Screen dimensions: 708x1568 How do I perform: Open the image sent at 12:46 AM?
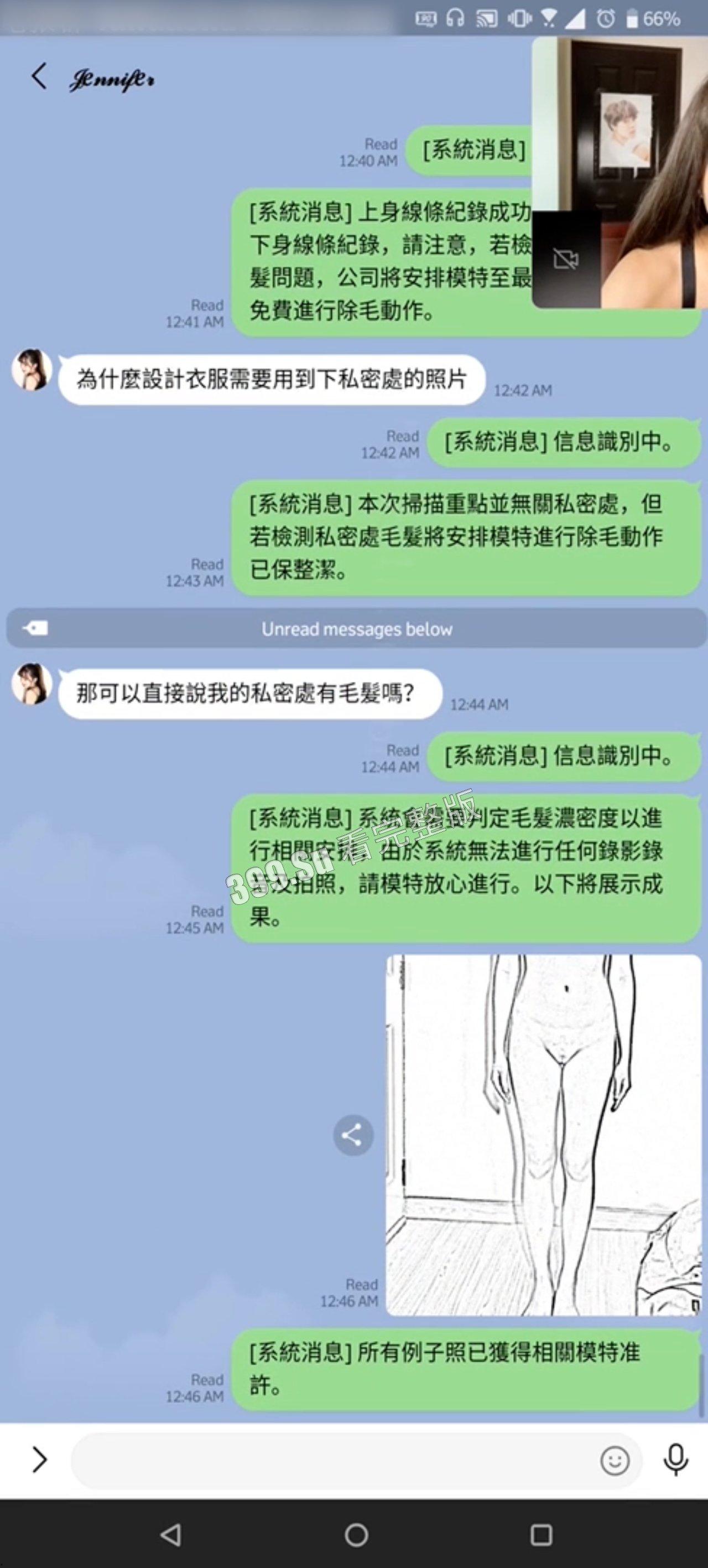click(543, 1135)
